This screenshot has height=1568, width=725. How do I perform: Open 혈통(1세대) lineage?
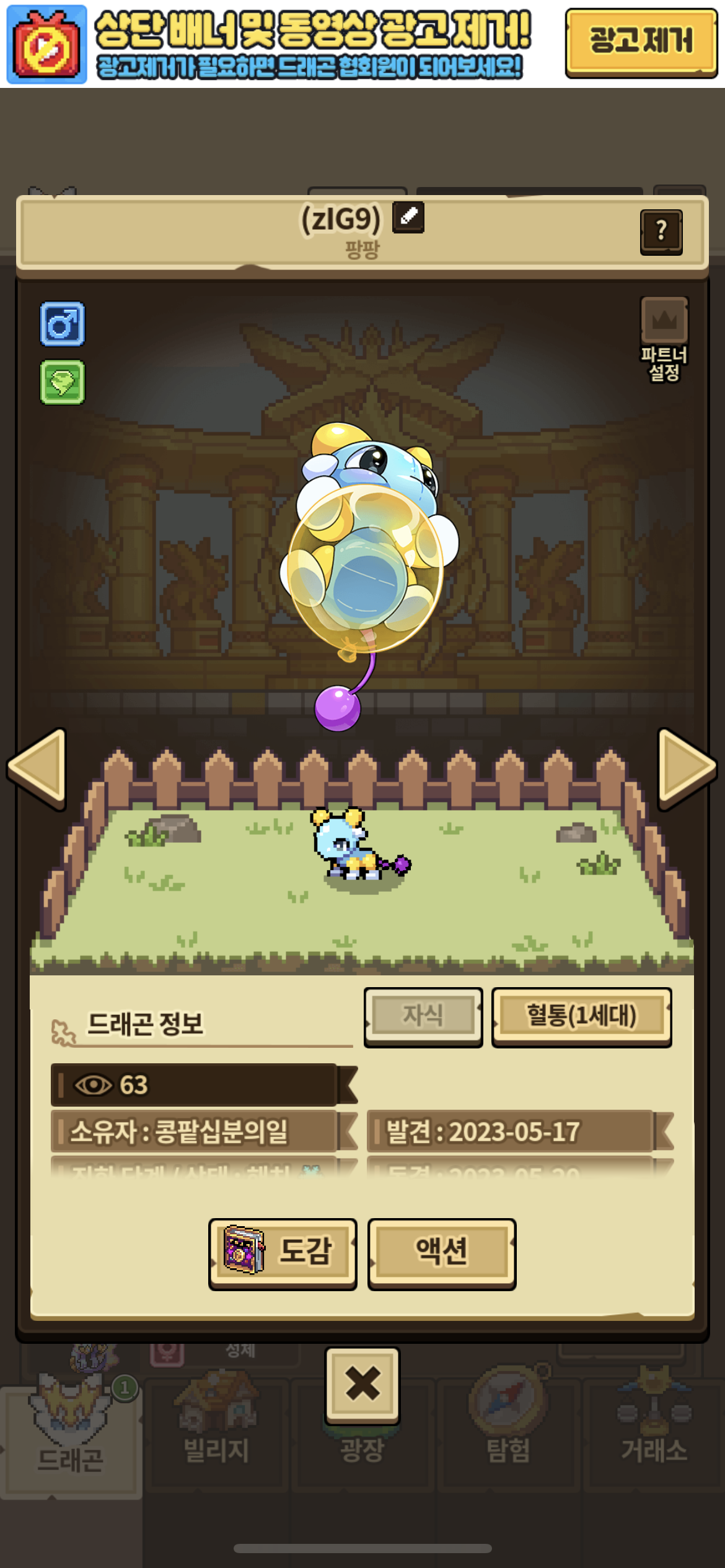click(x=581, y=1016)
